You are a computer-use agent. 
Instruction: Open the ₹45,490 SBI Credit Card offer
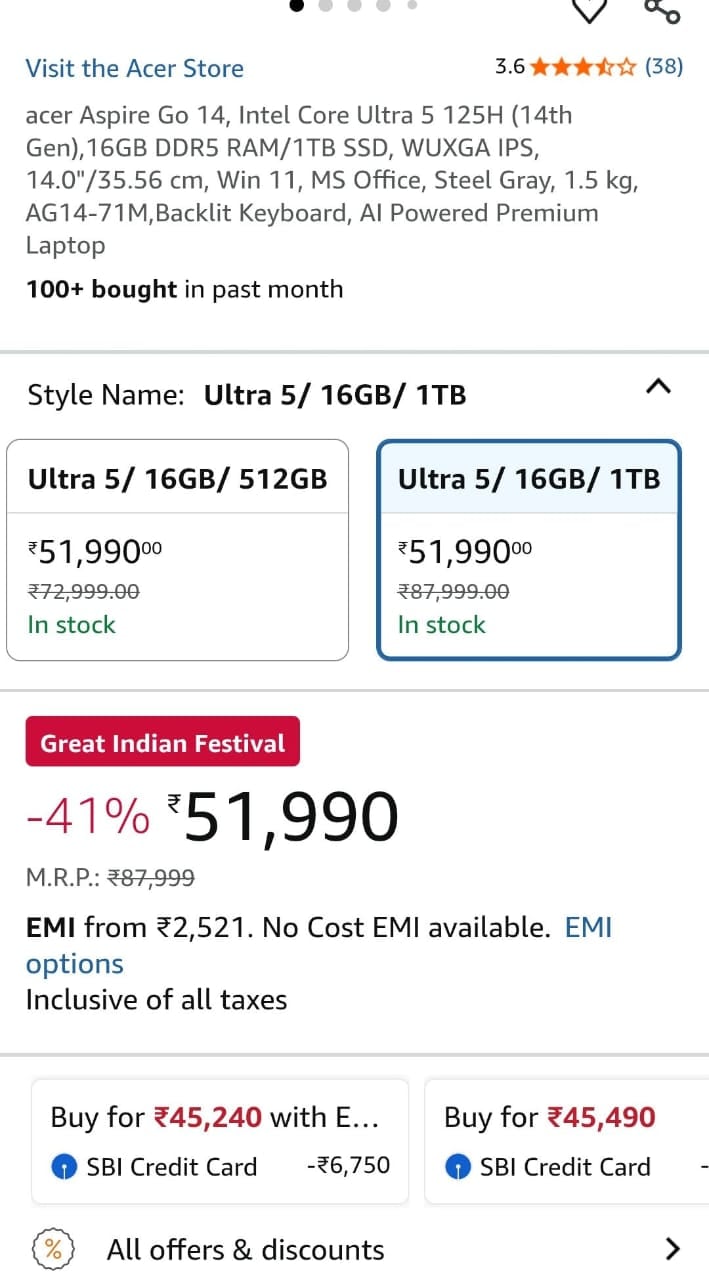click(x=566, y=1140)
